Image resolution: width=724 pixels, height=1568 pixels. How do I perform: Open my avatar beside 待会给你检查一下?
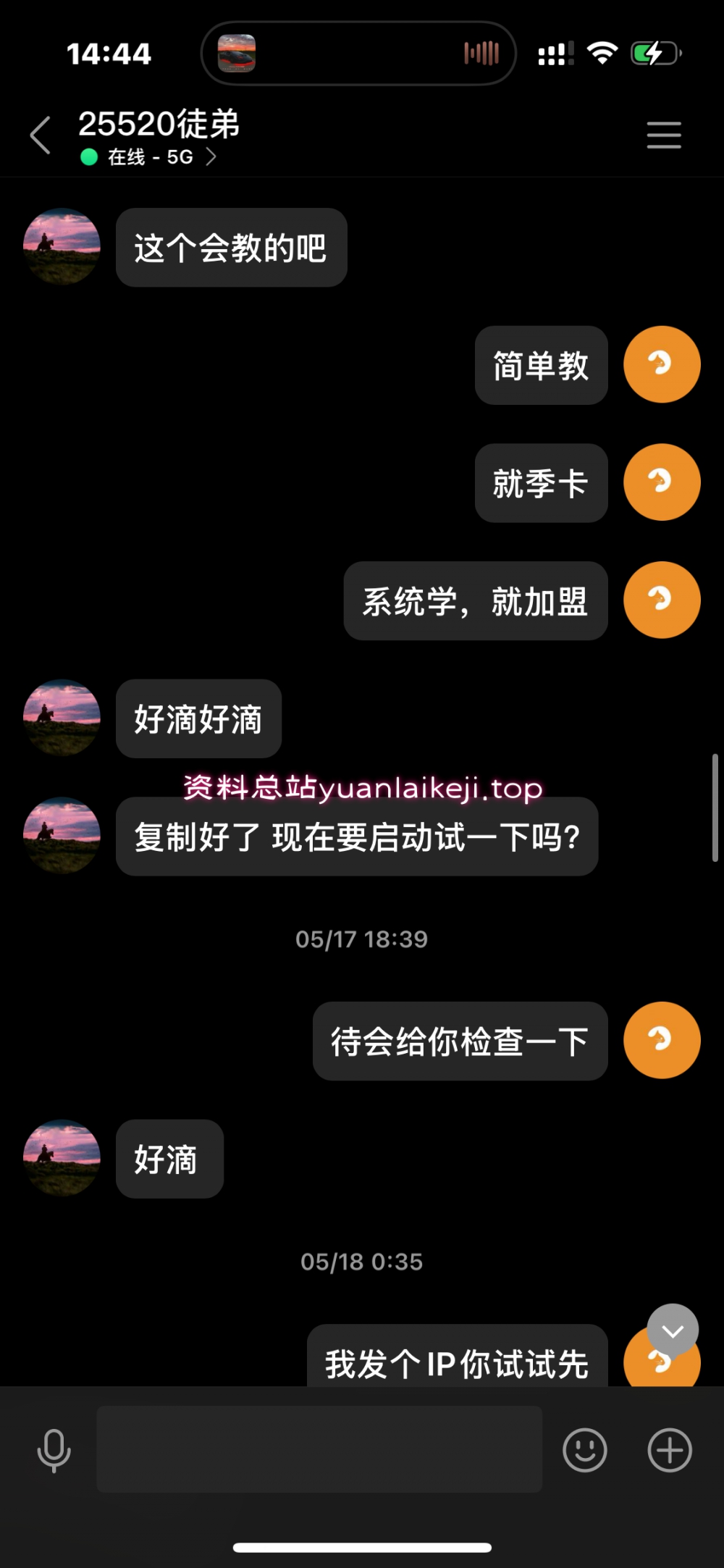pos(662,1040)
